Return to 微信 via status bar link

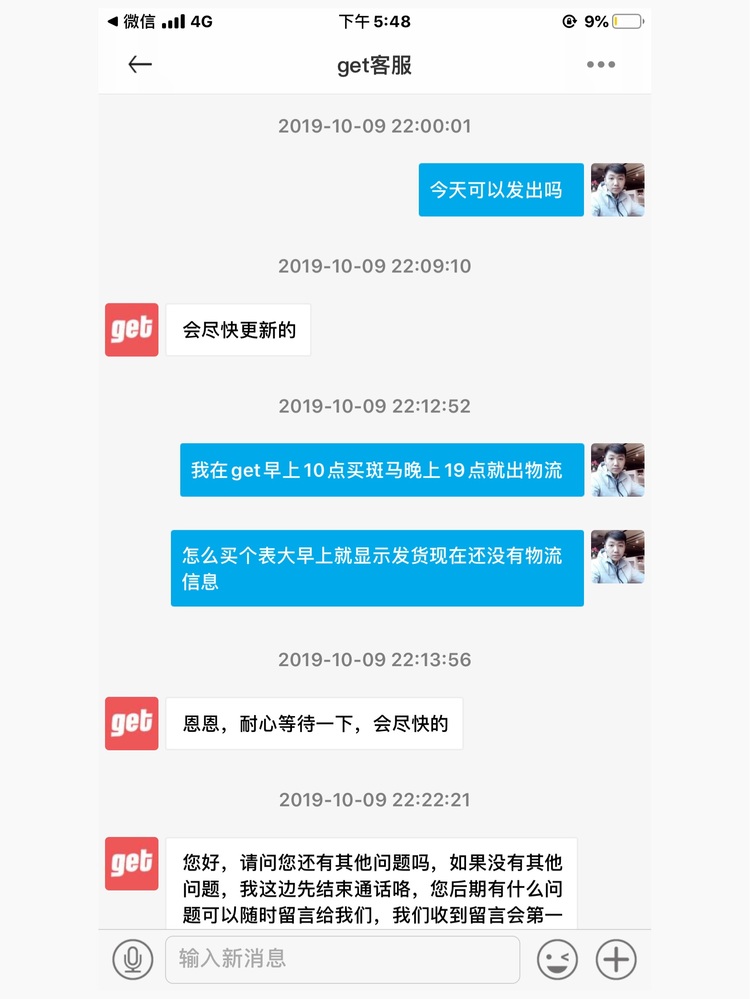point(131,21)
